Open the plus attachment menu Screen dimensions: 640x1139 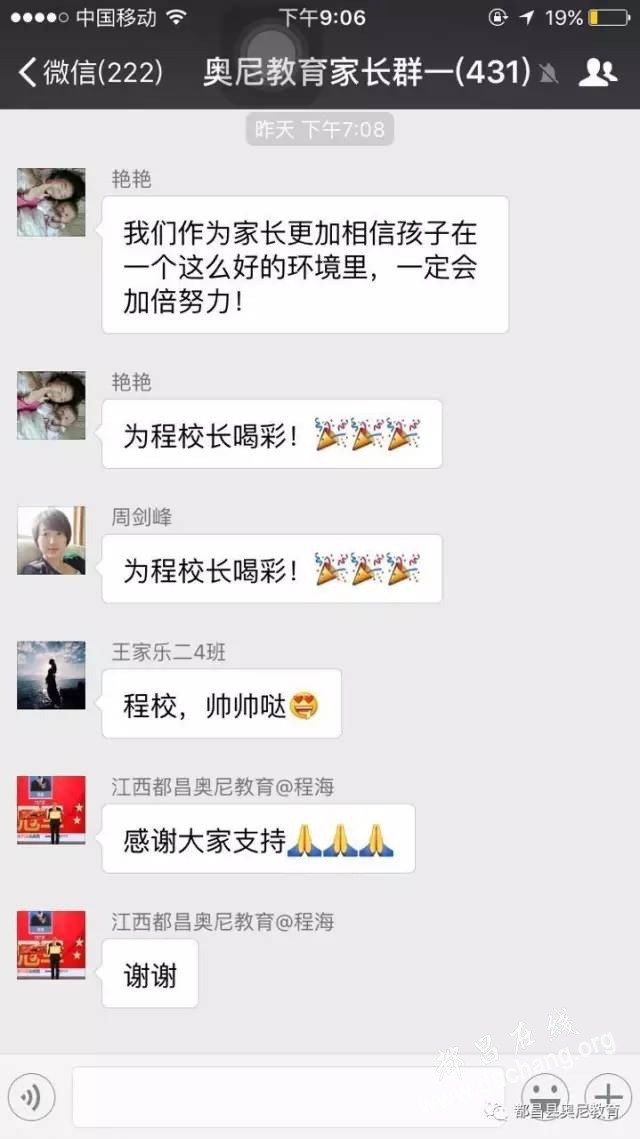point(607,1096)
